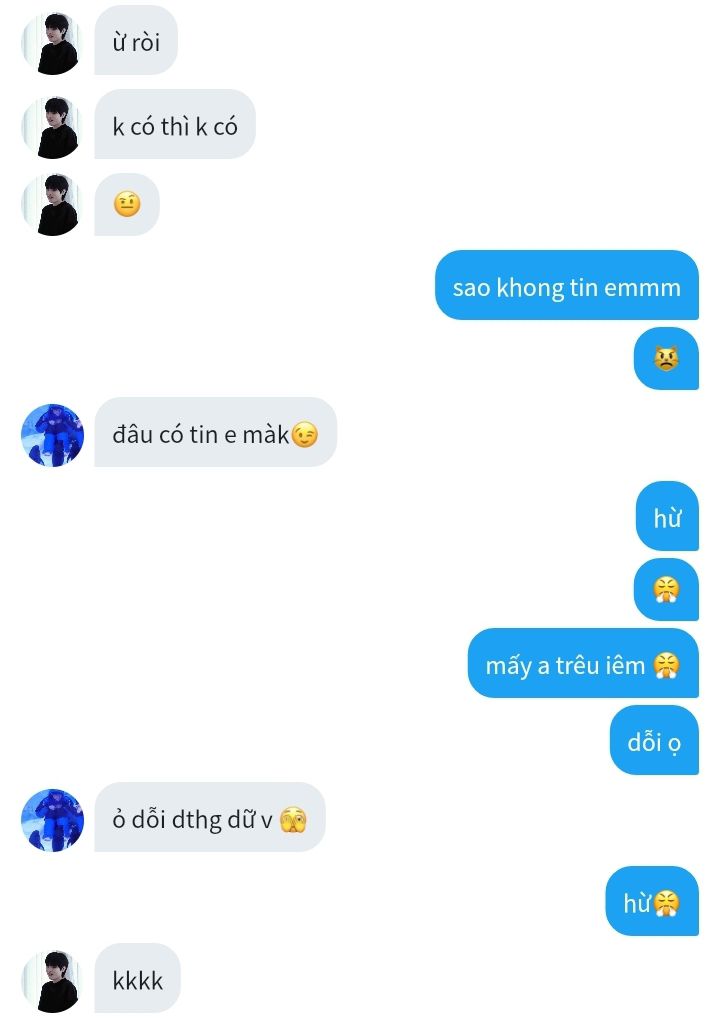Image resolution: width=720 pixels, height=1024 pixels.
Task: Open the avatar next to 'ỏ dỗi dthg dữ v'
Action: pyautogui.click(x=52, y=820)
